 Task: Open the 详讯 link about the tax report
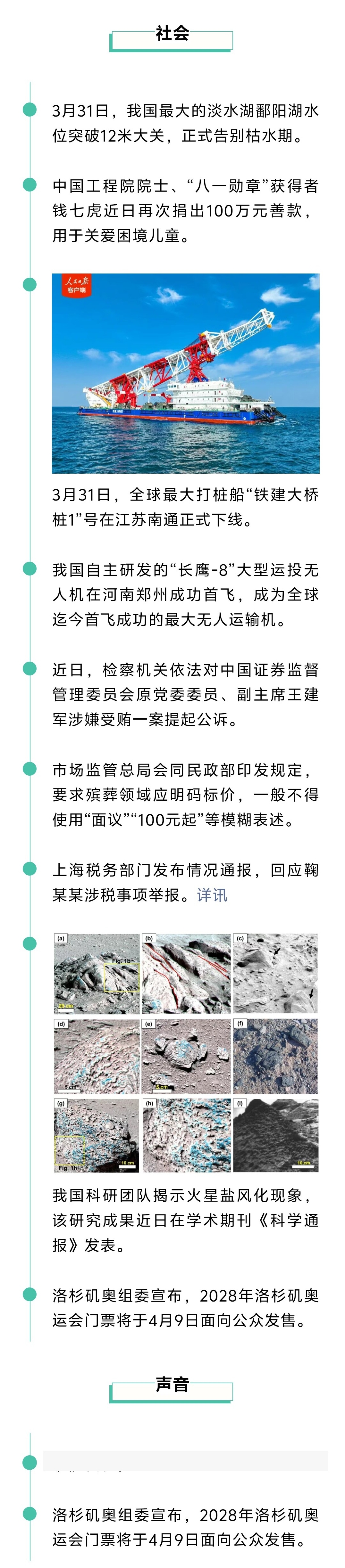pos(212,895)
